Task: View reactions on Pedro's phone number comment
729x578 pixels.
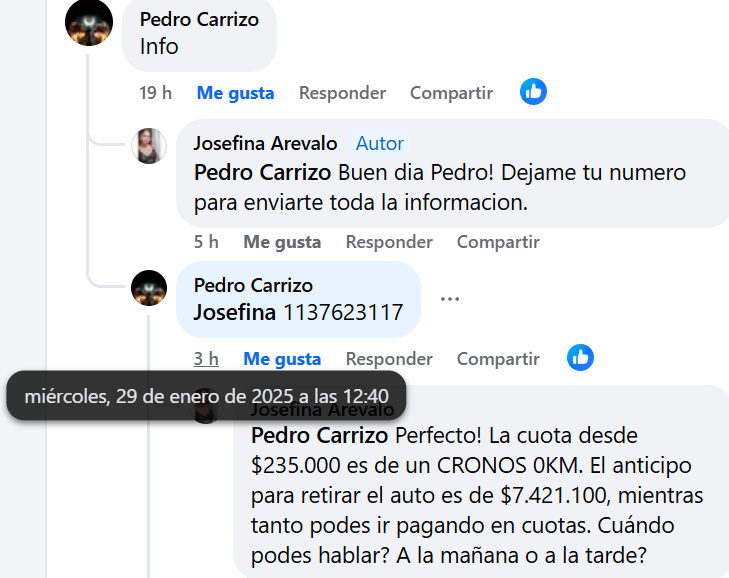Action: 581,358
